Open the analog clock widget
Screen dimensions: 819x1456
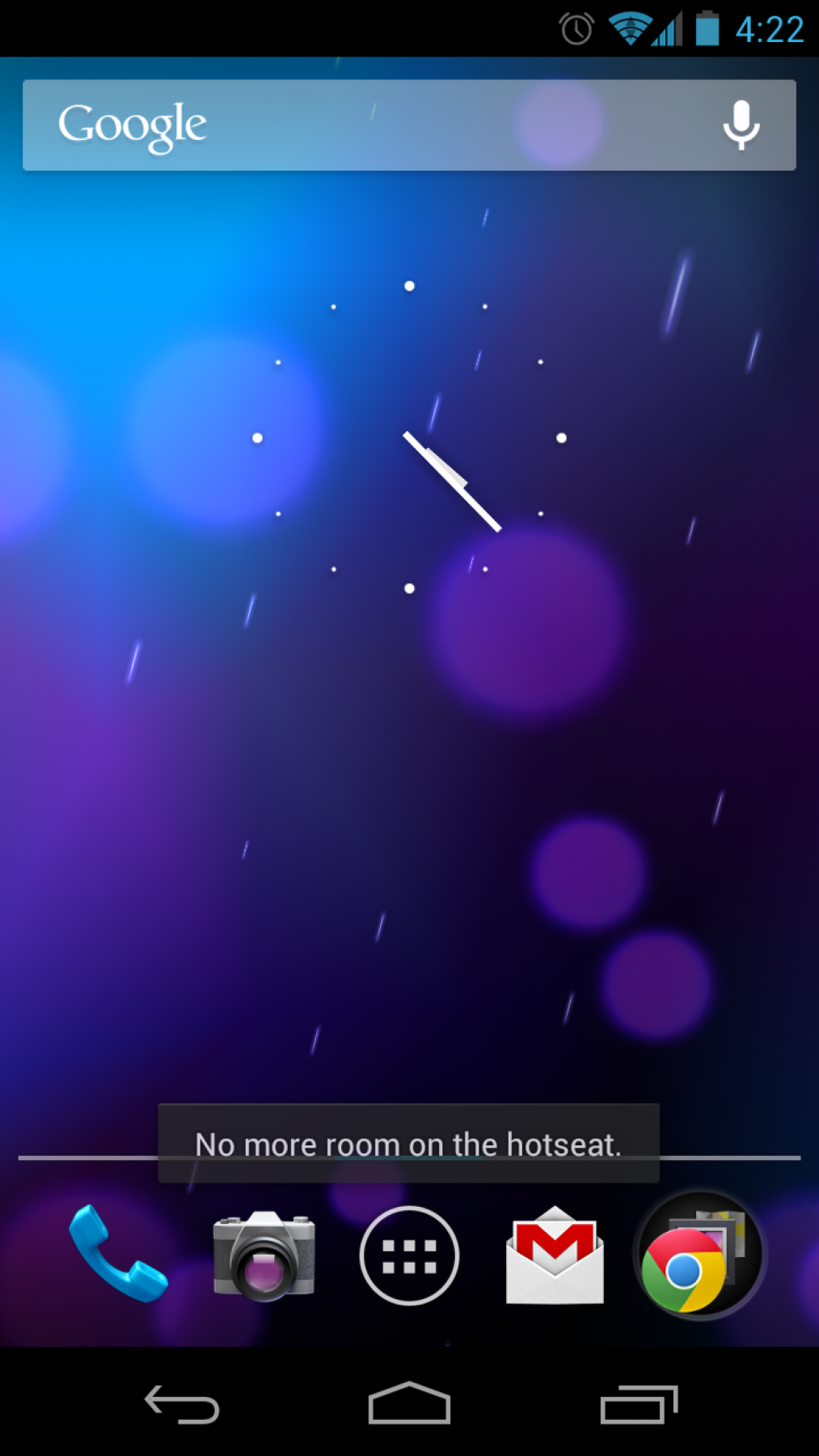pos(409,438)
